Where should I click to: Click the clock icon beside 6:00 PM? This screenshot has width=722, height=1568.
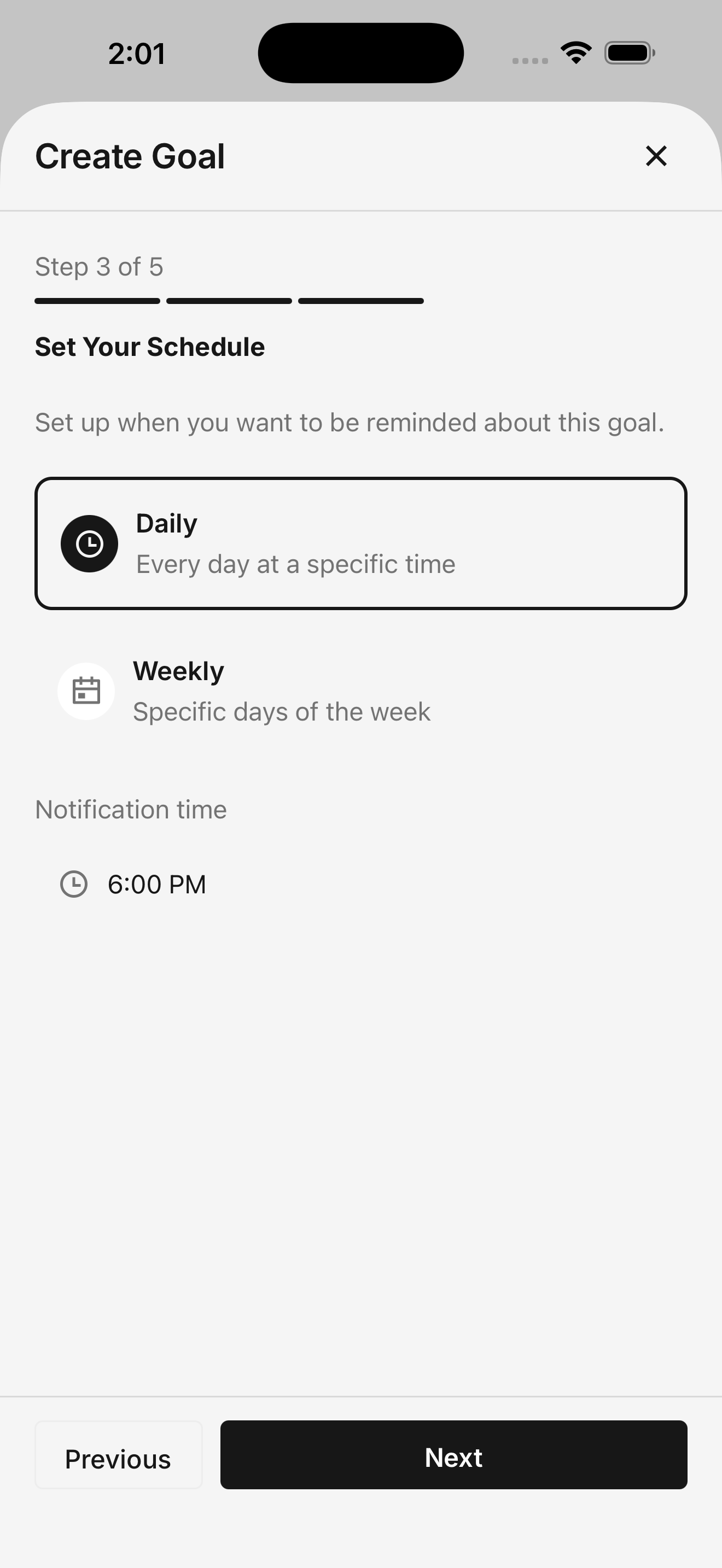tap(74, 885)
